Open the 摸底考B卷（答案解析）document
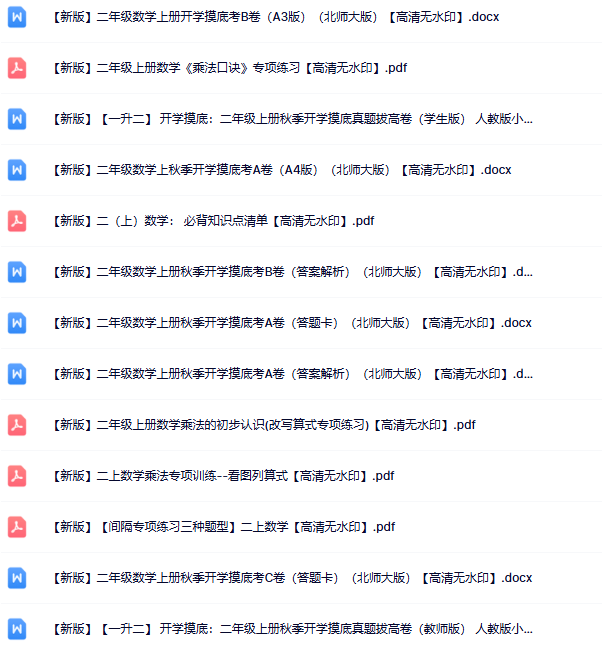This screenshot has width=602, height=647. 292,272
